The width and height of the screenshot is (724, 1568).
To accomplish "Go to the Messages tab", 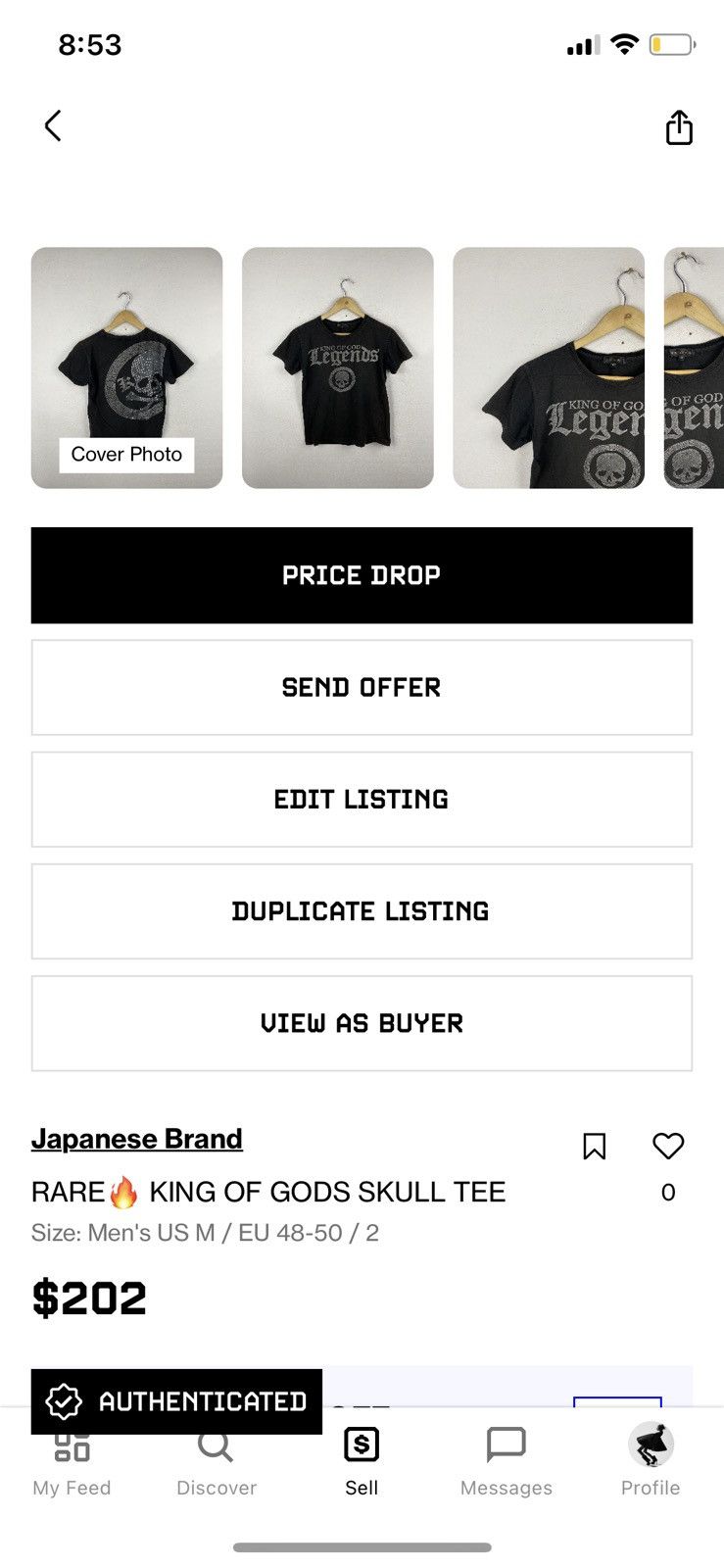I will (x=507, y=1461).
